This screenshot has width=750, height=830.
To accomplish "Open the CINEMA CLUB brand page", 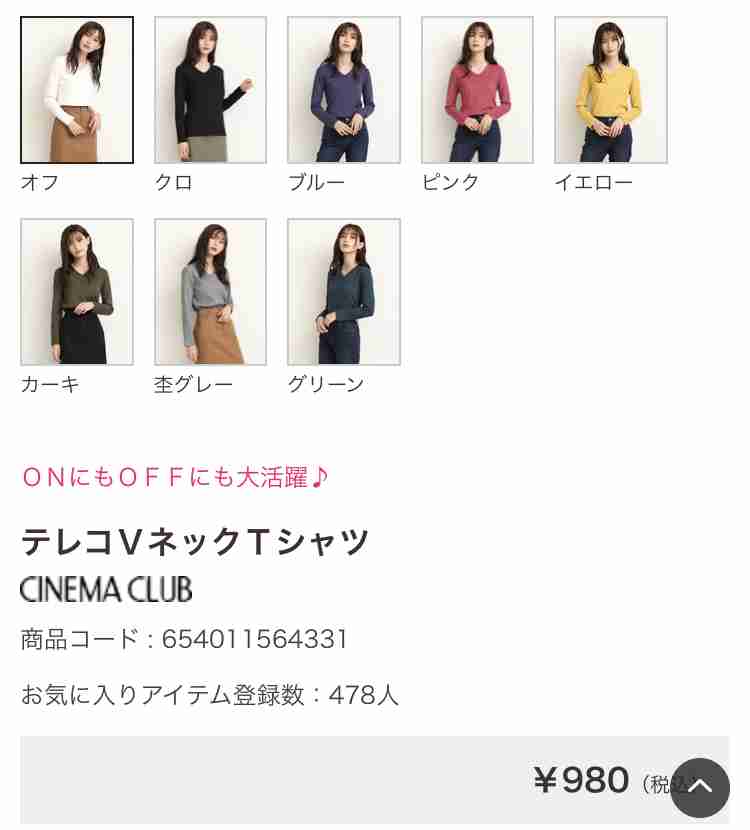I will [x=106, y=589].
